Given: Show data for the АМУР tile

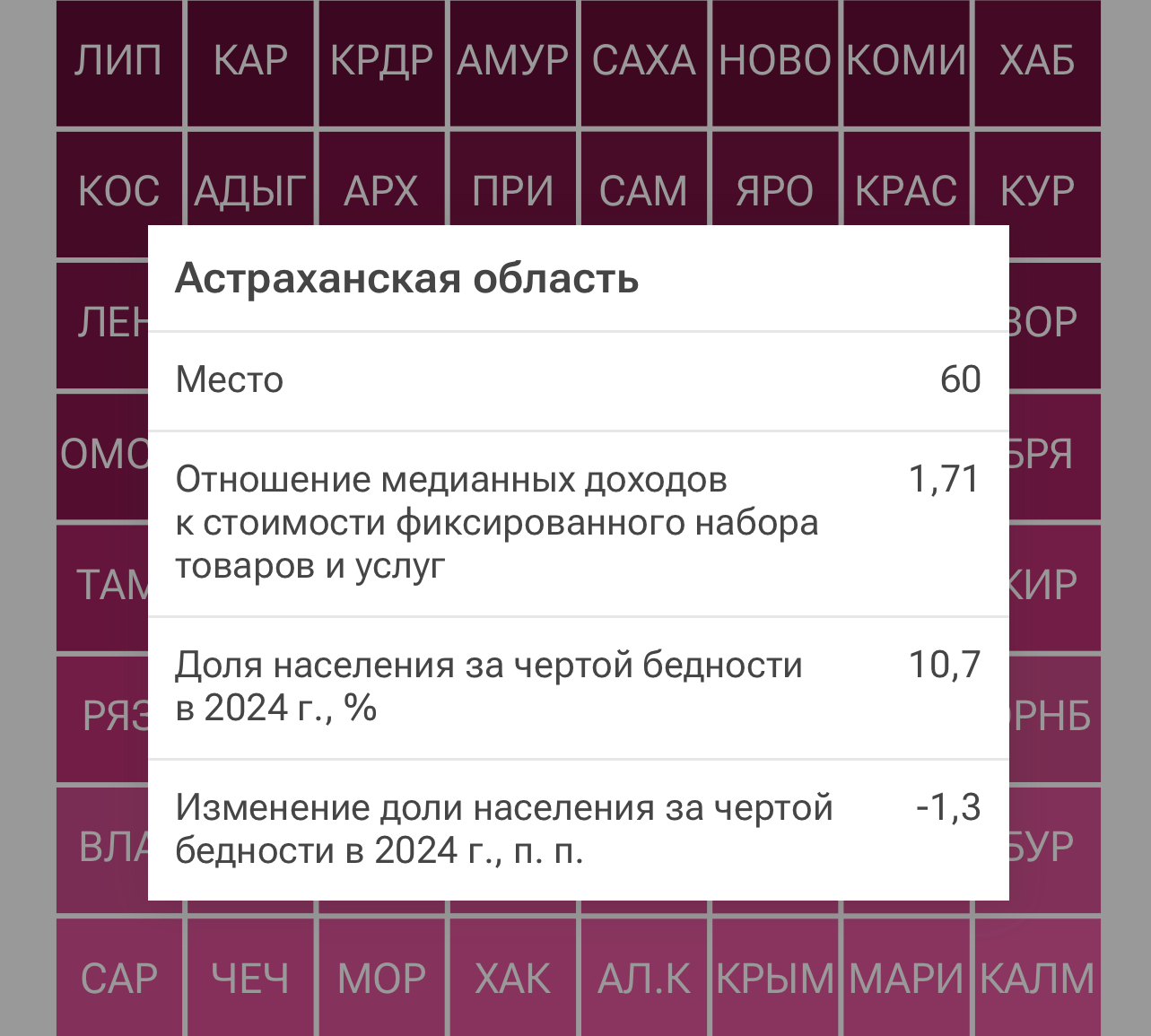Looking at the screenshot, I should (512, 63).
